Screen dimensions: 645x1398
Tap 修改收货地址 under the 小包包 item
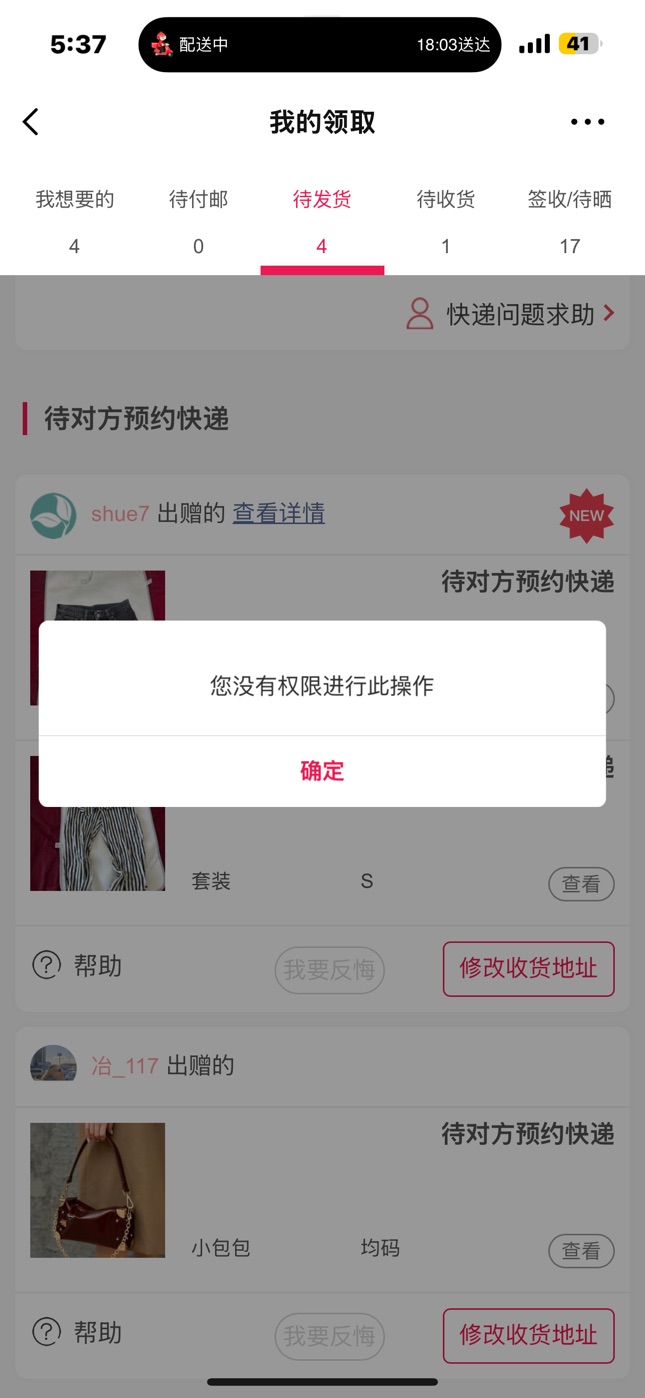pyautogui.click(x=528, y=1335)
